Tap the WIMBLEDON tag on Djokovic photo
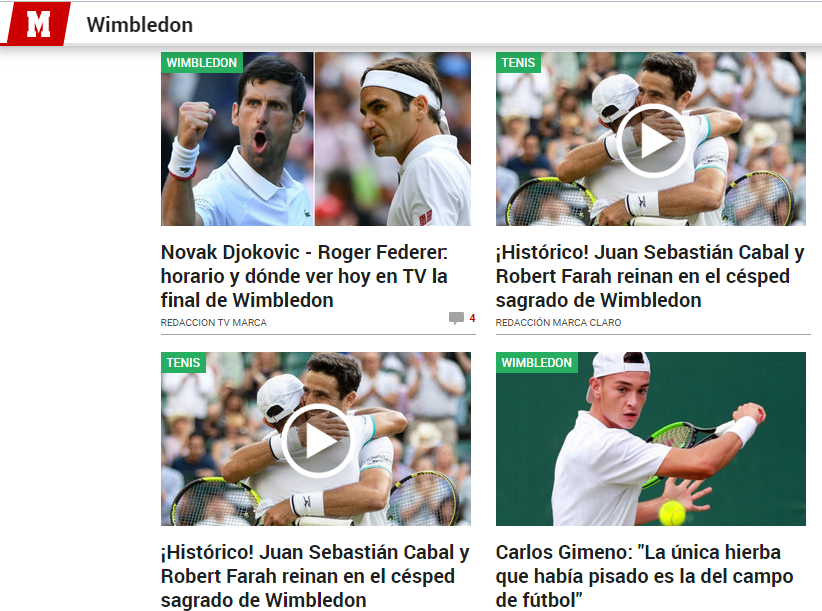822x611 pixels. pyautogui.click(x=201, y=63)
